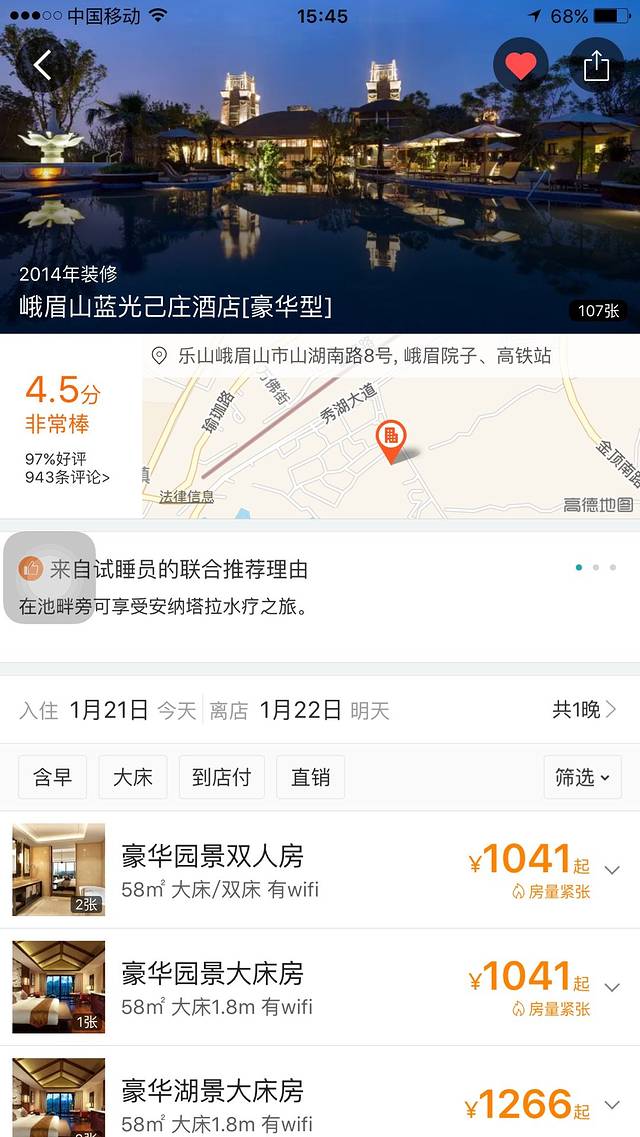Image resolution: width=640 pixels, height=1137 pixels.
Task: View photos of 豪华园景双人房
Action: (x=58, y=869)
